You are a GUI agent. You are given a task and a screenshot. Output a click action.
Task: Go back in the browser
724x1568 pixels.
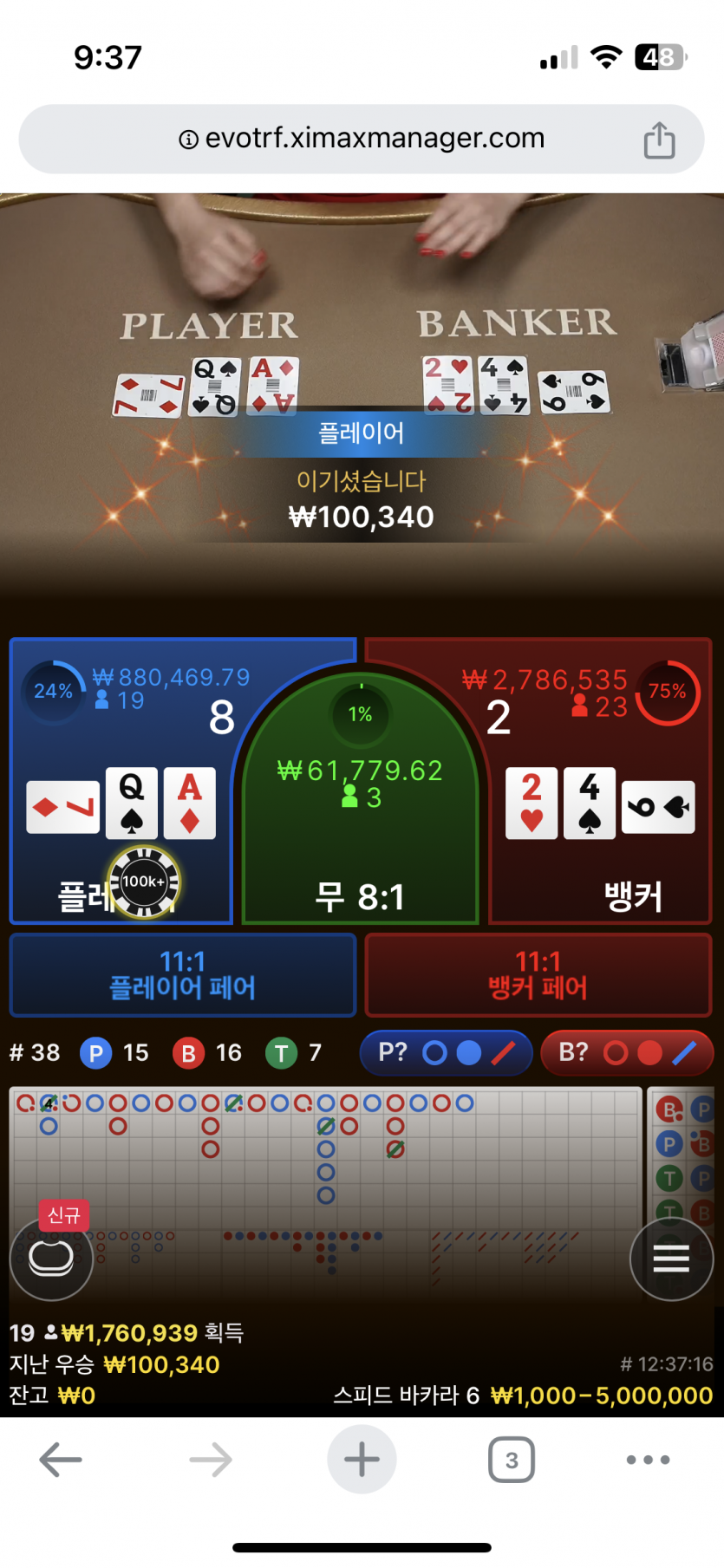coord(61,1460)
